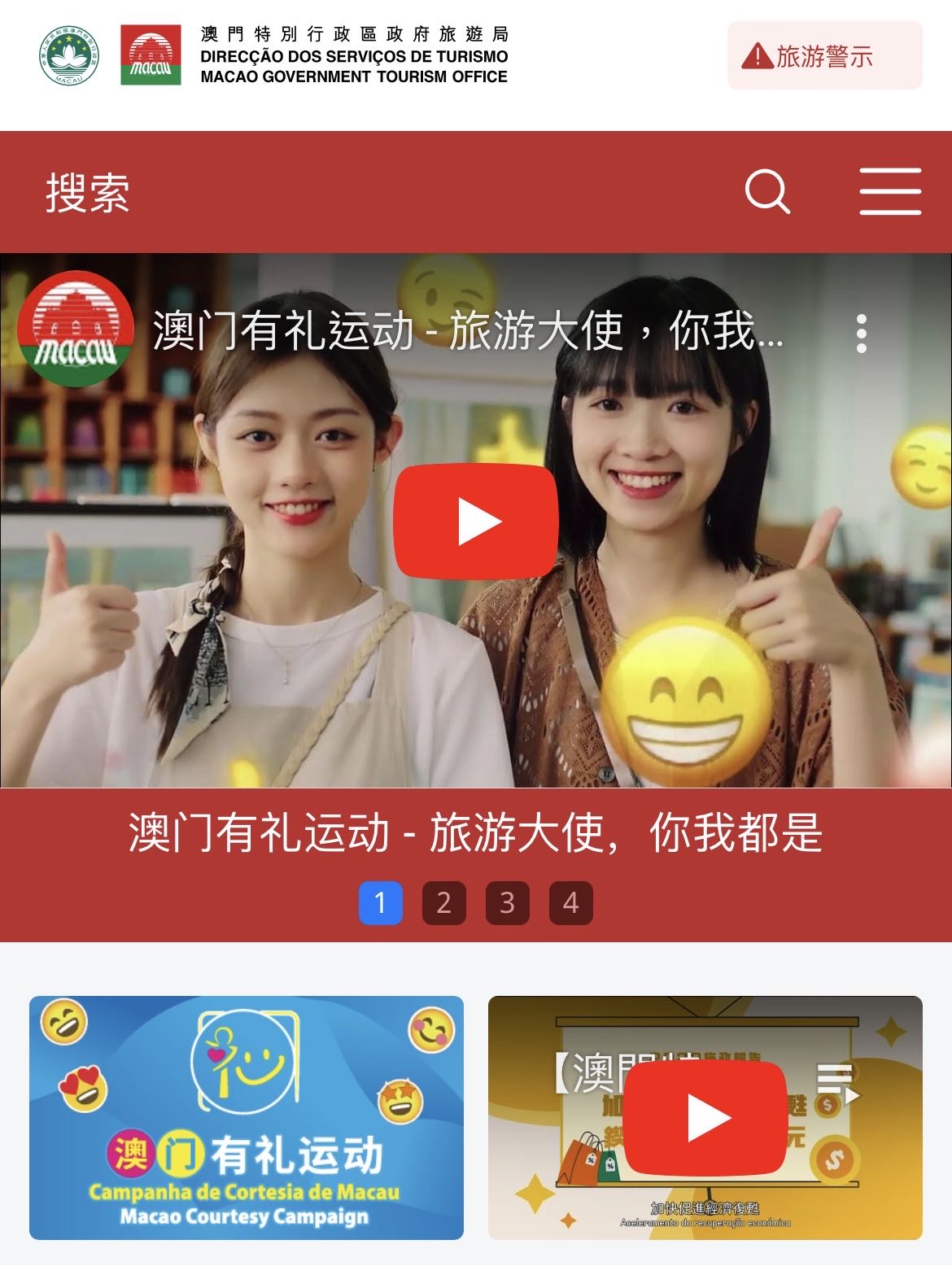Image resolution: width=952 pixels, height=1288 pixels.
Task: Play the 加快促進經濟復甦 video
Action: tap(705, 1117)
